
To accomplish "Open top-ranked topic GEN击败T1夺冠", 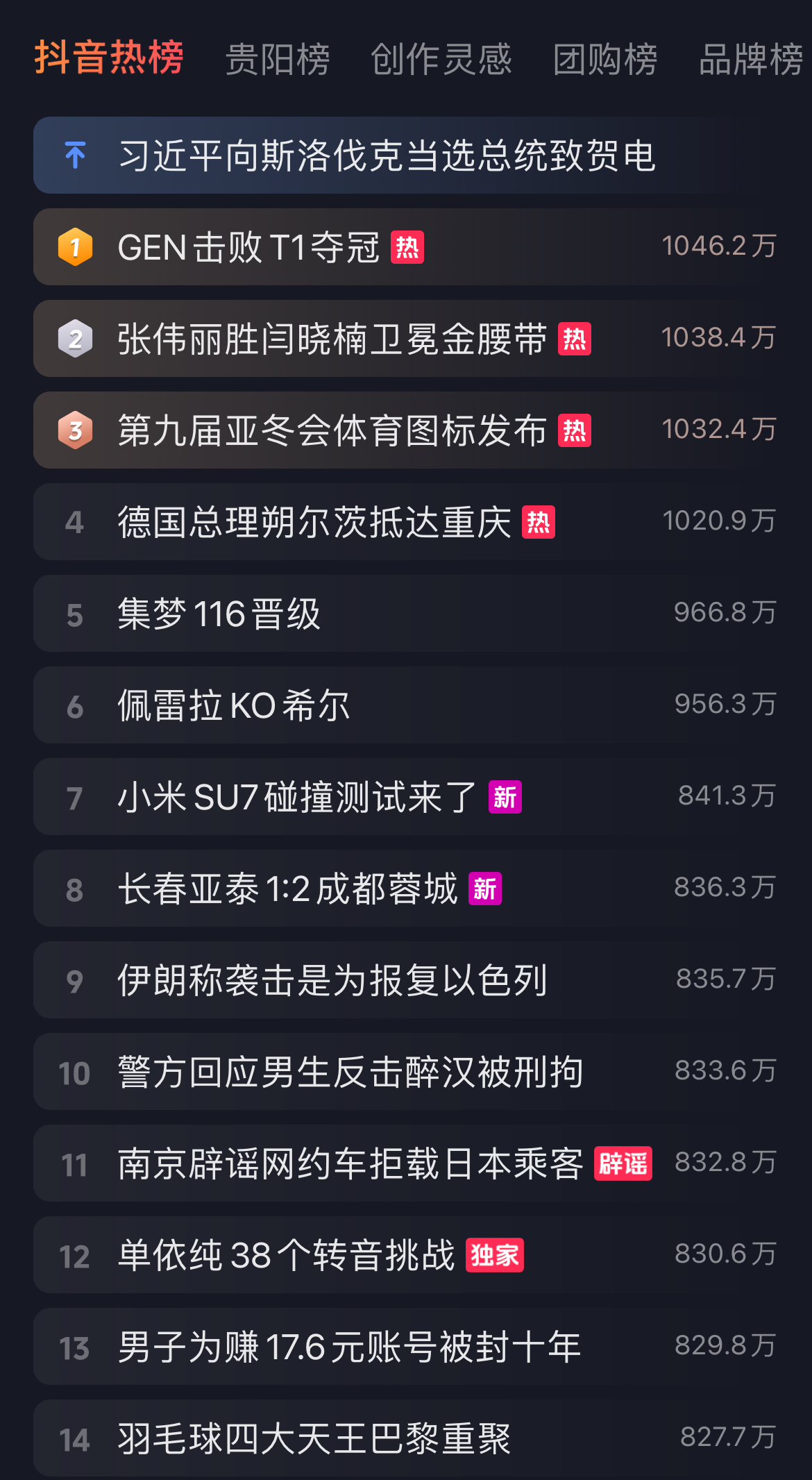I will [x=406, y=246].
